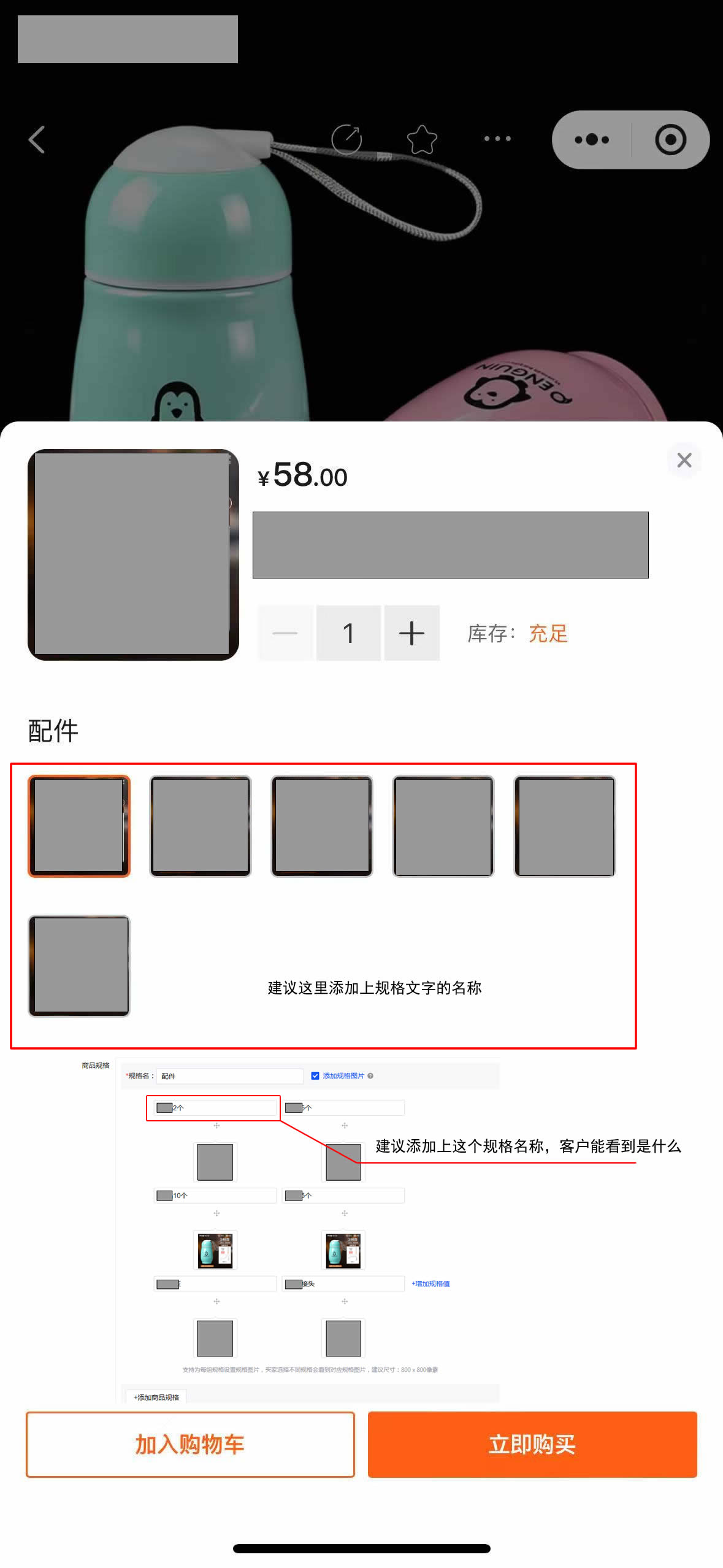Tap 加入购物车 to add to cart
This screenshot has width=723, height=1568.
190,1444
